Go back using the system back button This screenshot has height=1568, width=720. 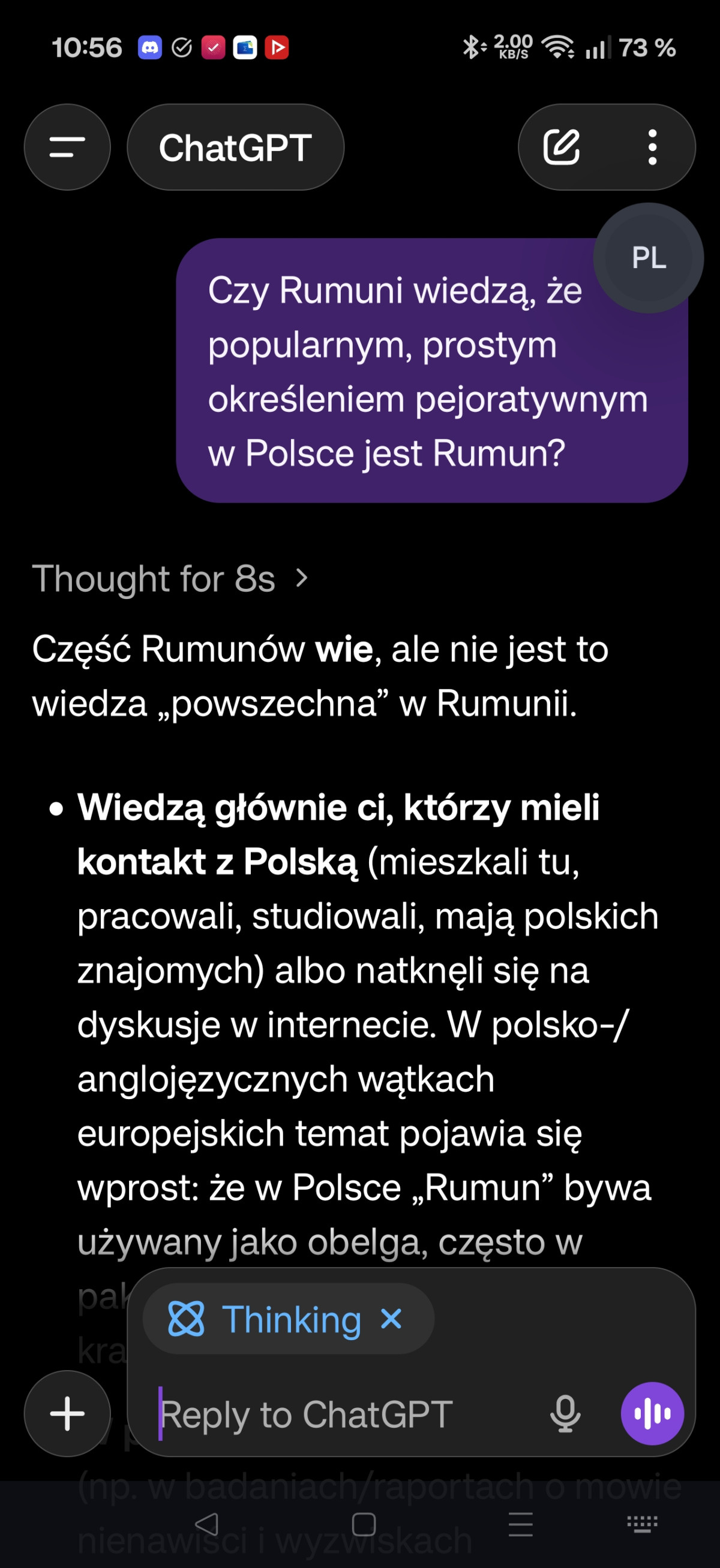pyautogui.click(x=207, y=1524)
